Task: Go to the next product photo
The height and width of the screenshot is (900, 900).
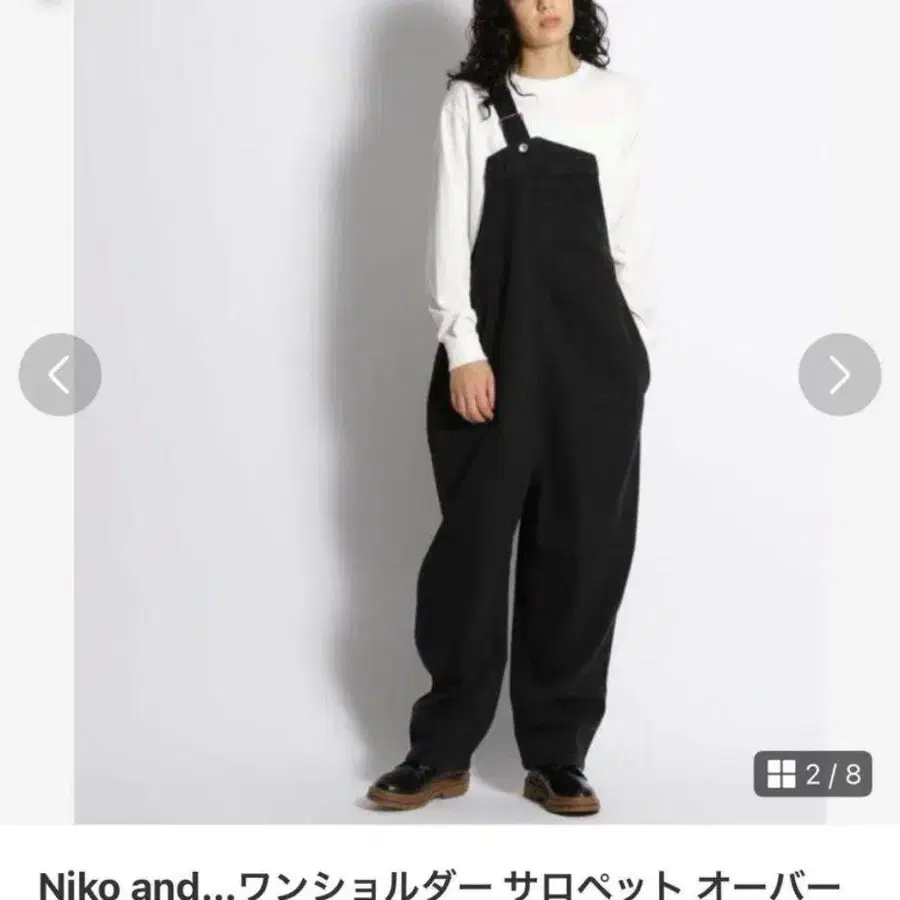Action: (839, 374)
